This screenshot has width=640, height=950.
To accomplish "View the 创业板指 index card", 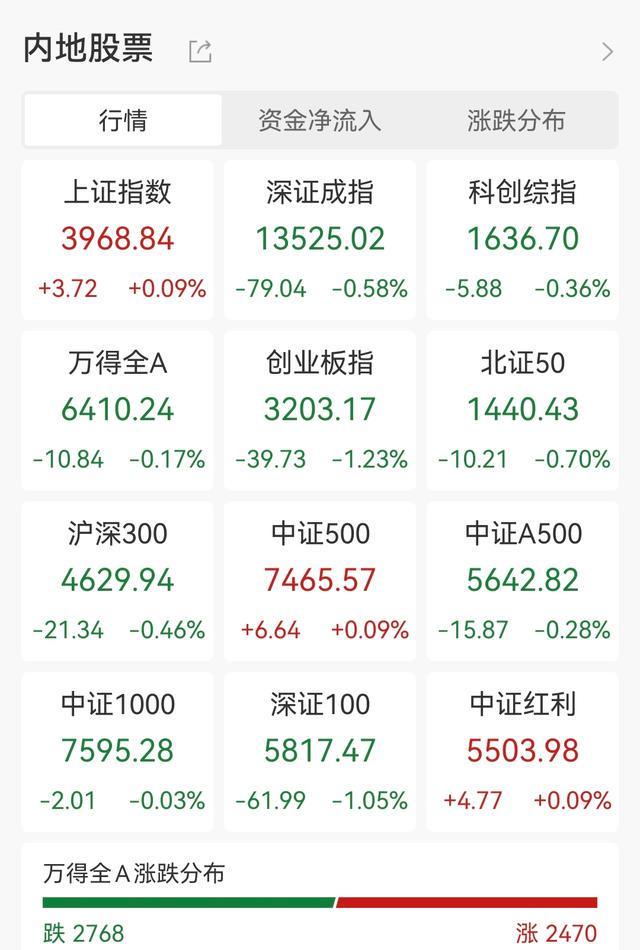I will [320, 410].
